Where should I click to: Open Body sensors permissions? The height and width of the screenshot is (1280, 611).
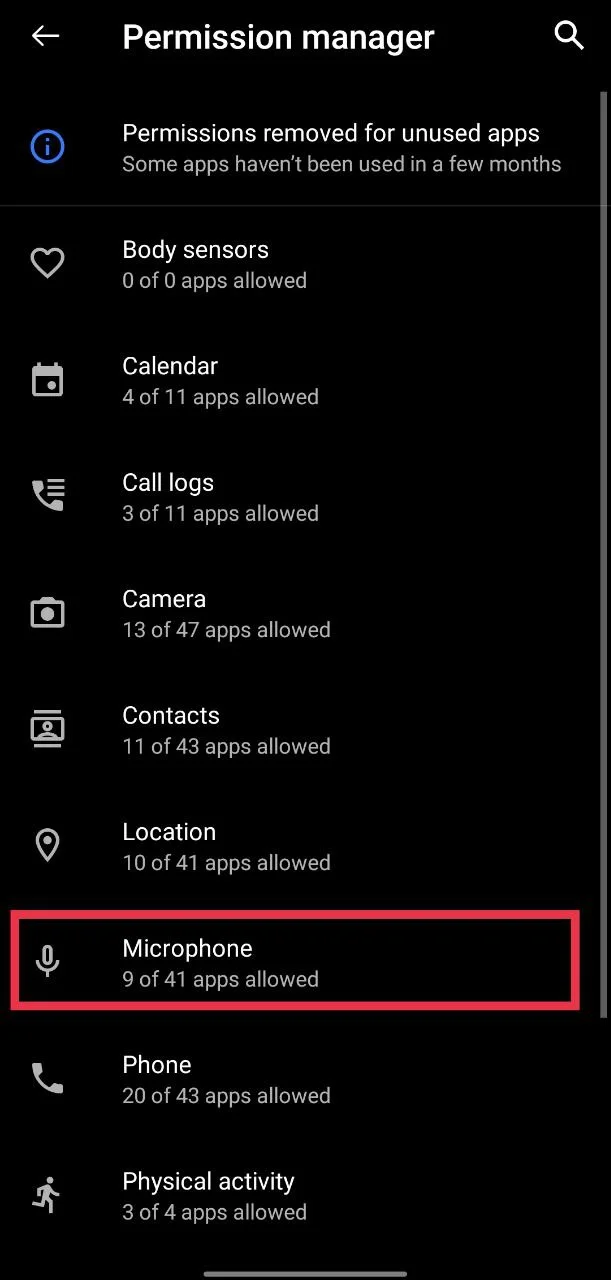point(300,264)
